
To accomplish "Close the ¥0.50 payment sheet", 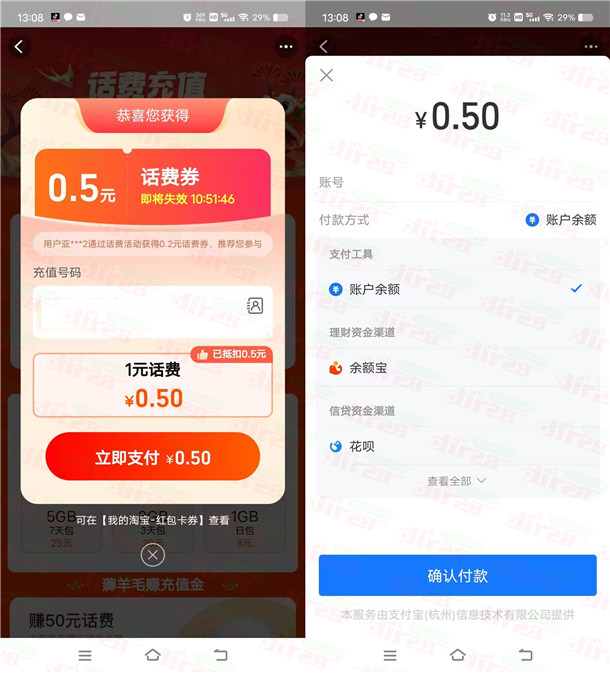I will click(x=326, y=75).
